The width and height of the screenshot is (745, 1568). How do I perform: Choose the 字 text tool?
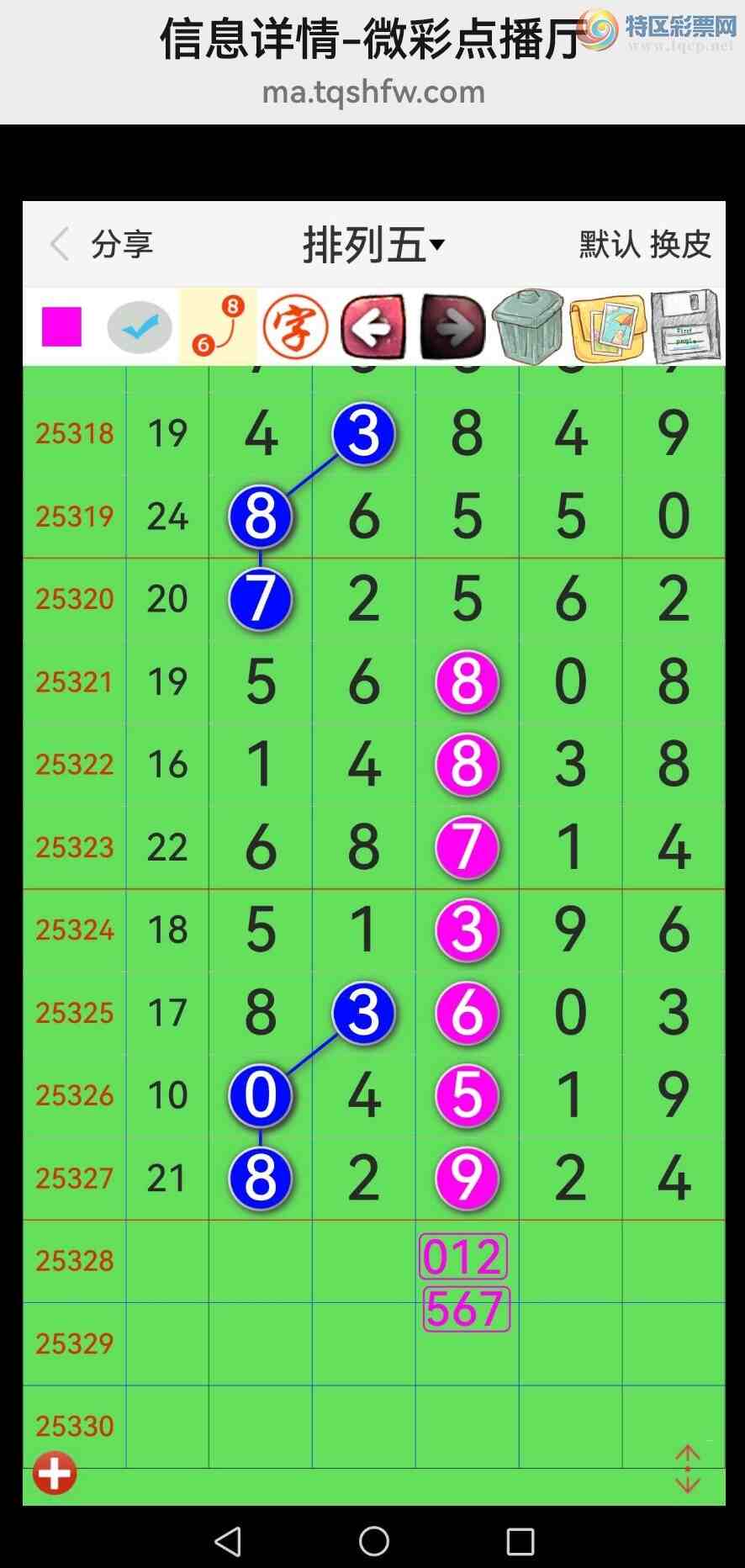point(295,327)
